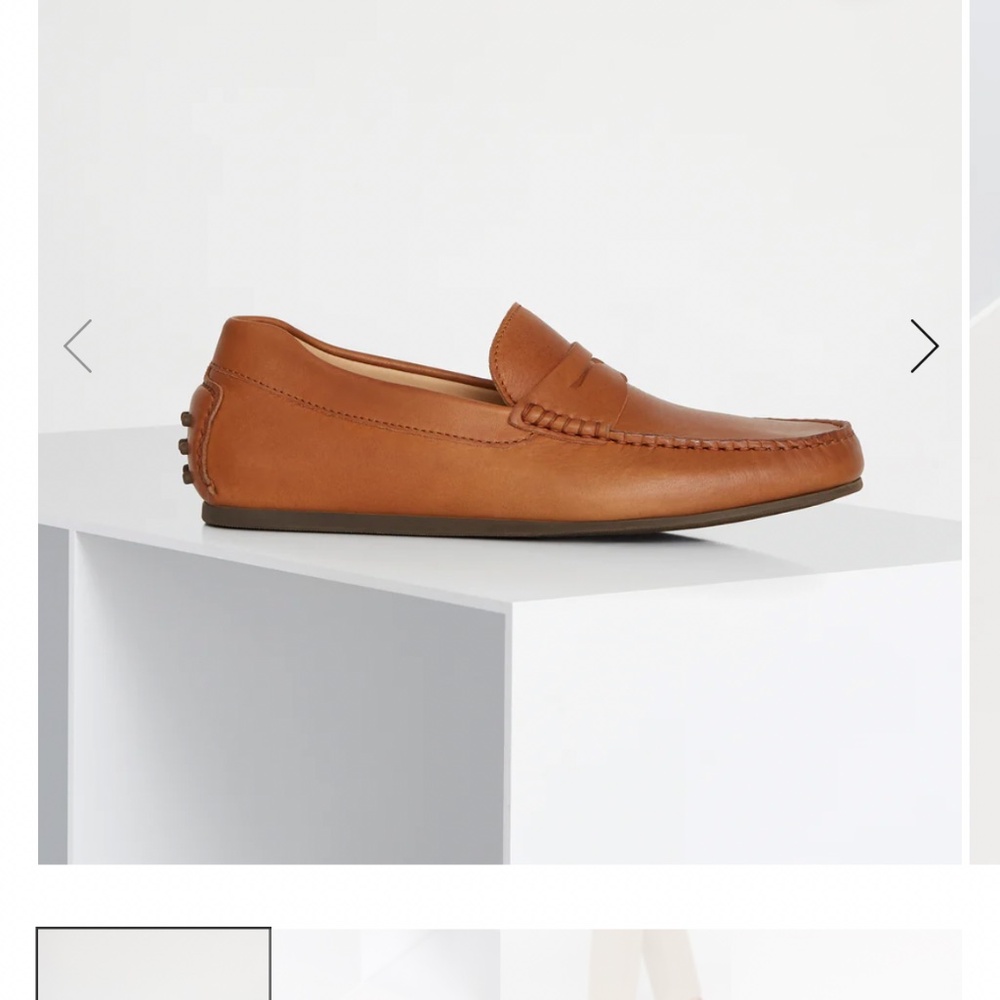Go back to the previous product photo

(78, 346)
